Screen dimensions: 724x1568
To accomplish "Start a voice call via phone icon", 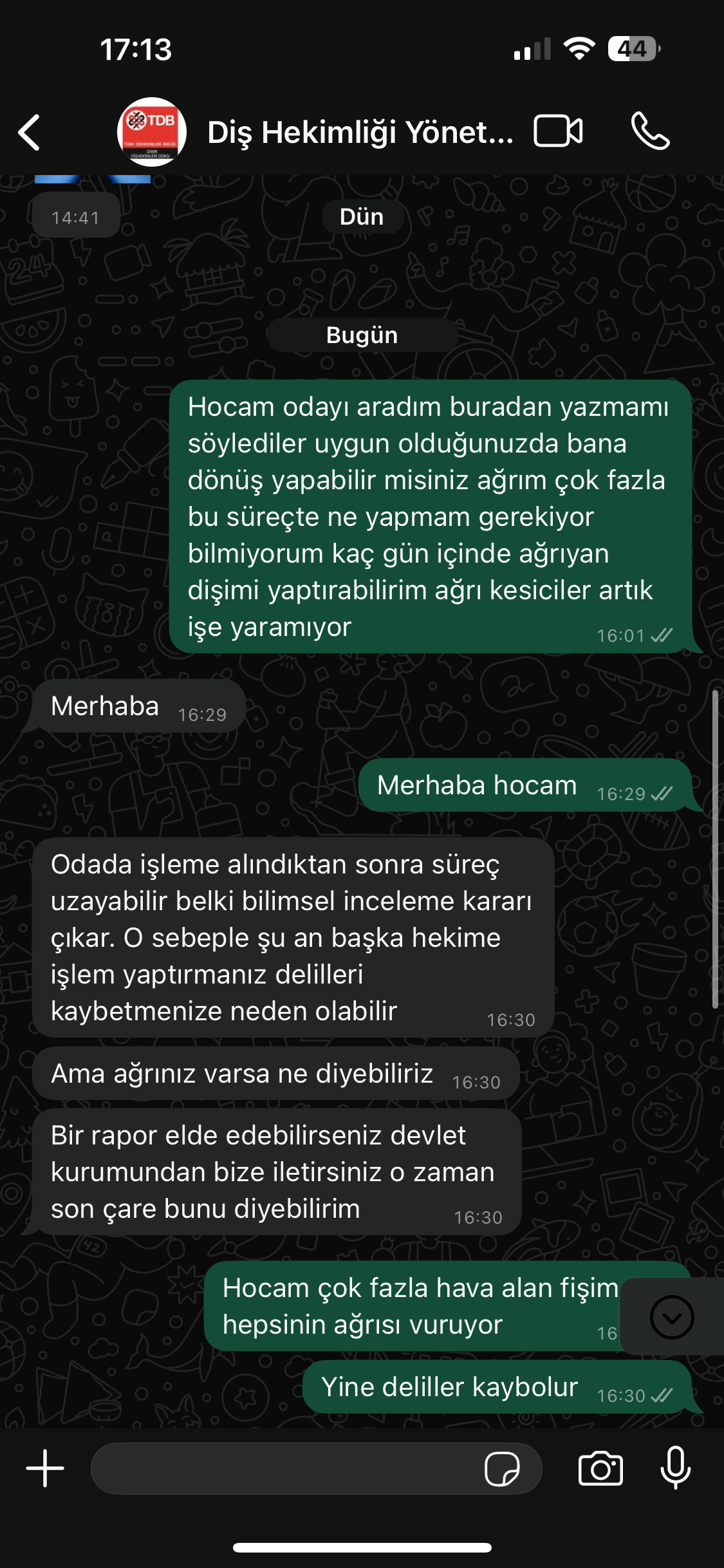I will (x=650, y=131).
